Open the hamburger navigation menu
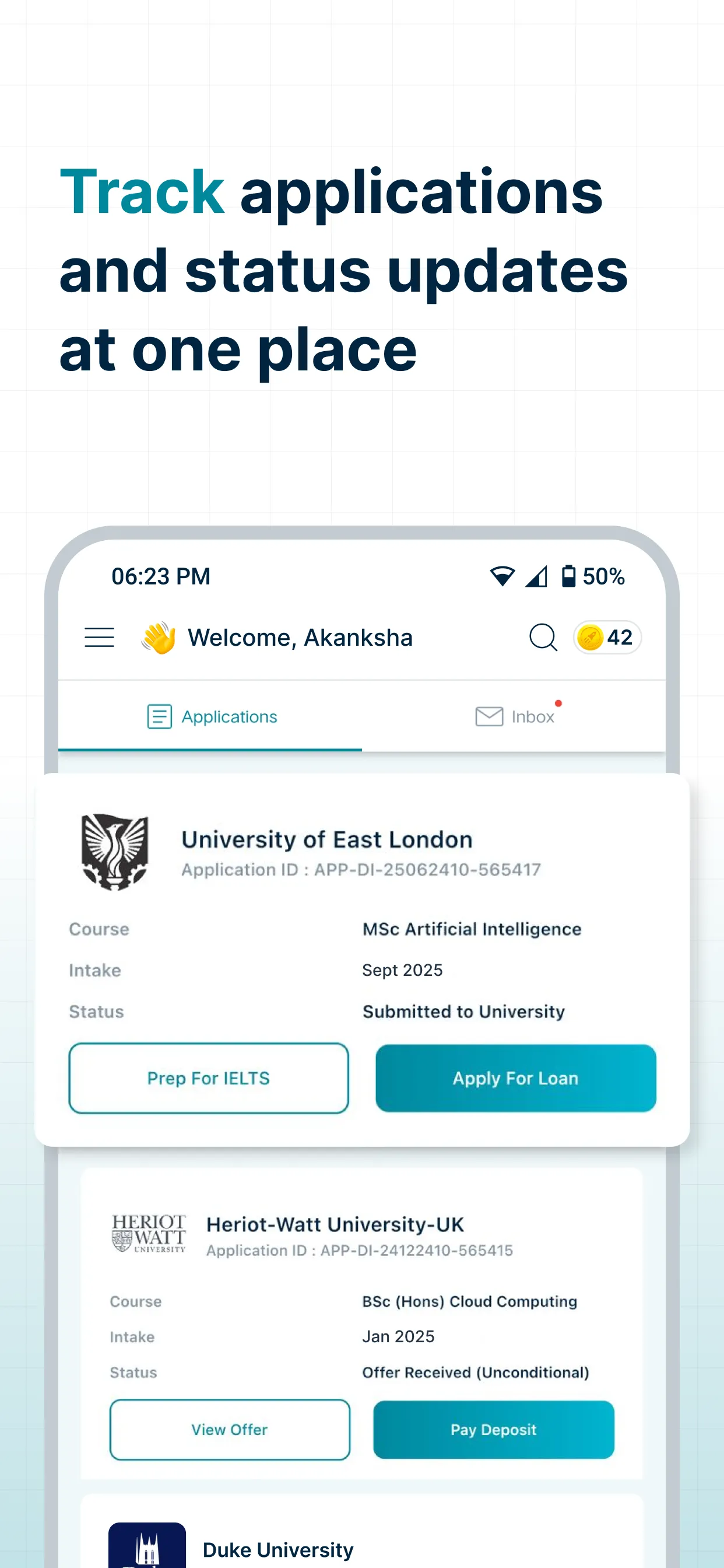The height and width of the screenshot is (1568, 724). [x=99, y=638]
